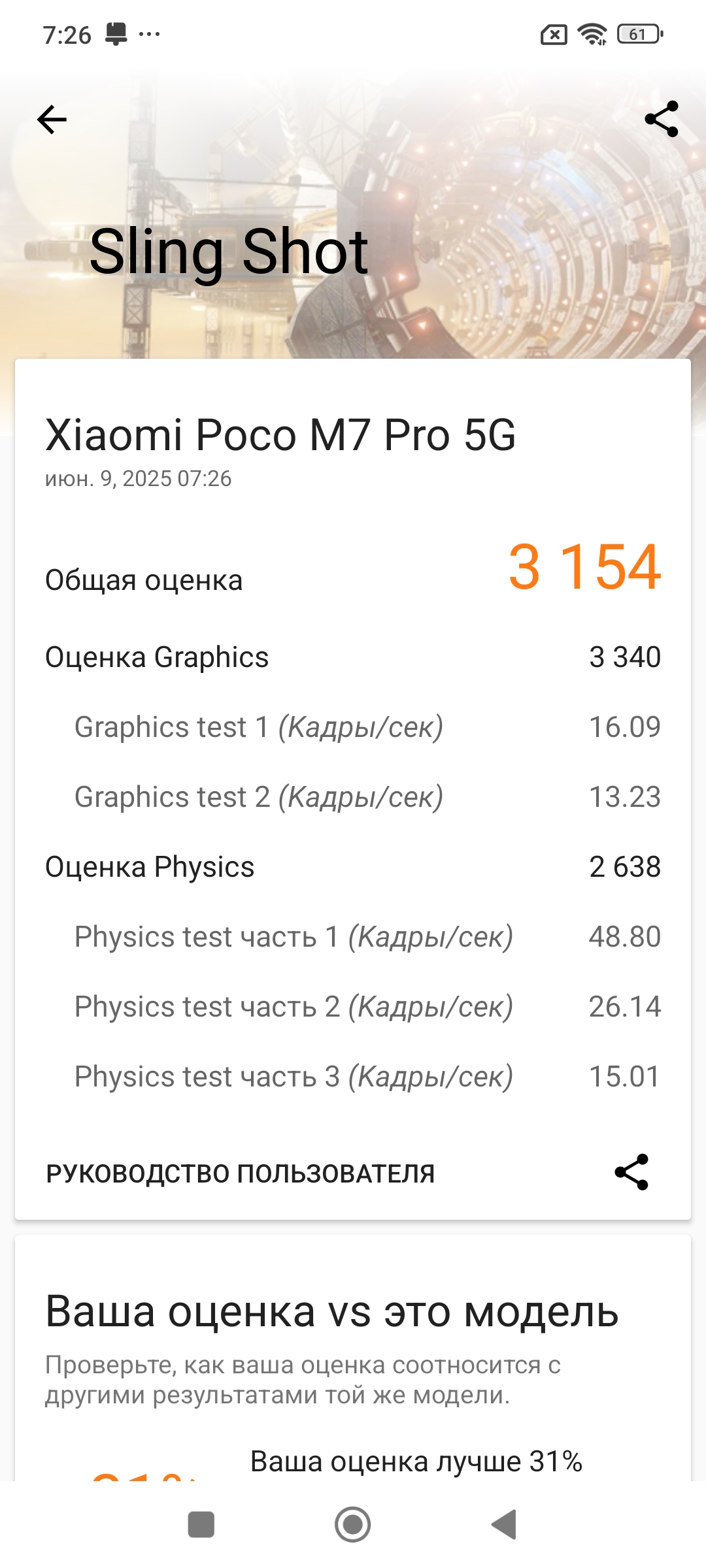Go to the home screen

click(353, 1524)
